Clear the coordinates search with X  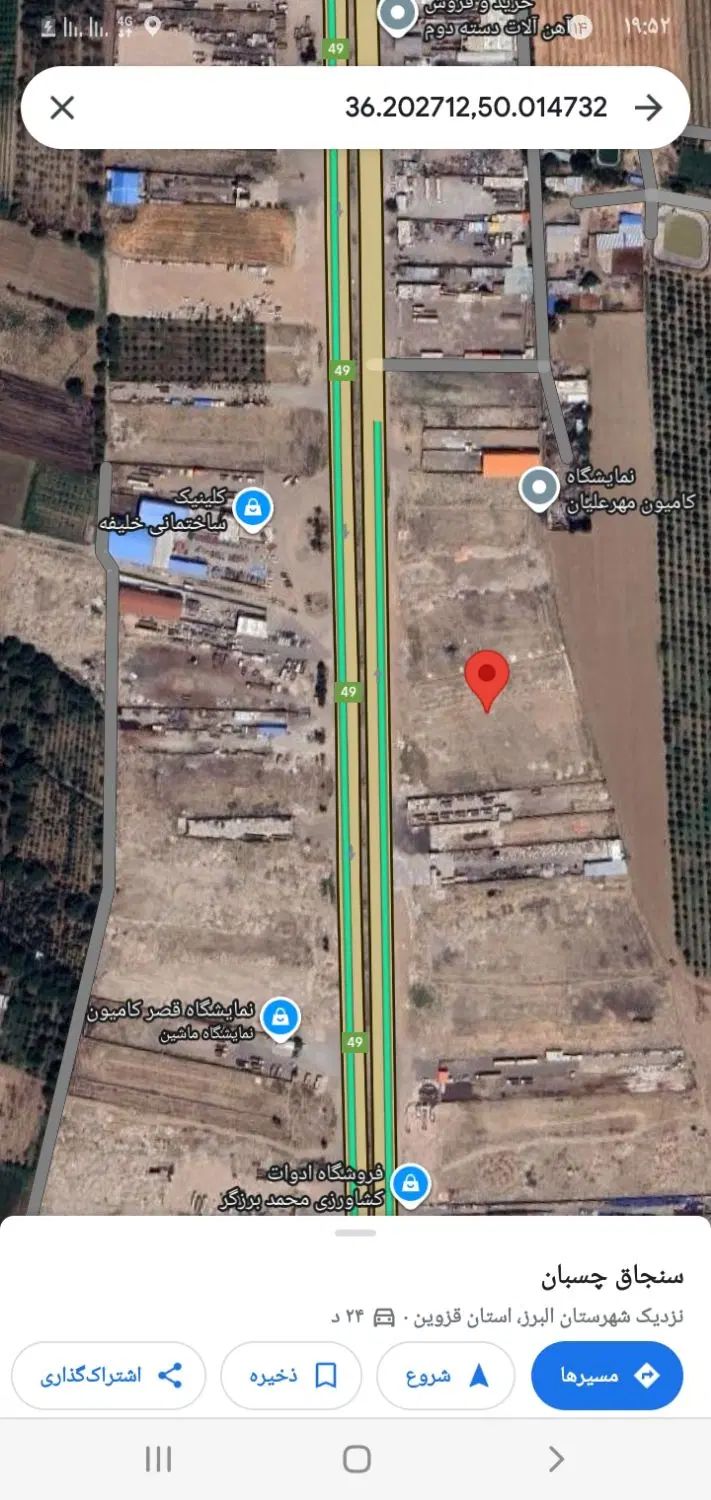(x=62, y=108)
